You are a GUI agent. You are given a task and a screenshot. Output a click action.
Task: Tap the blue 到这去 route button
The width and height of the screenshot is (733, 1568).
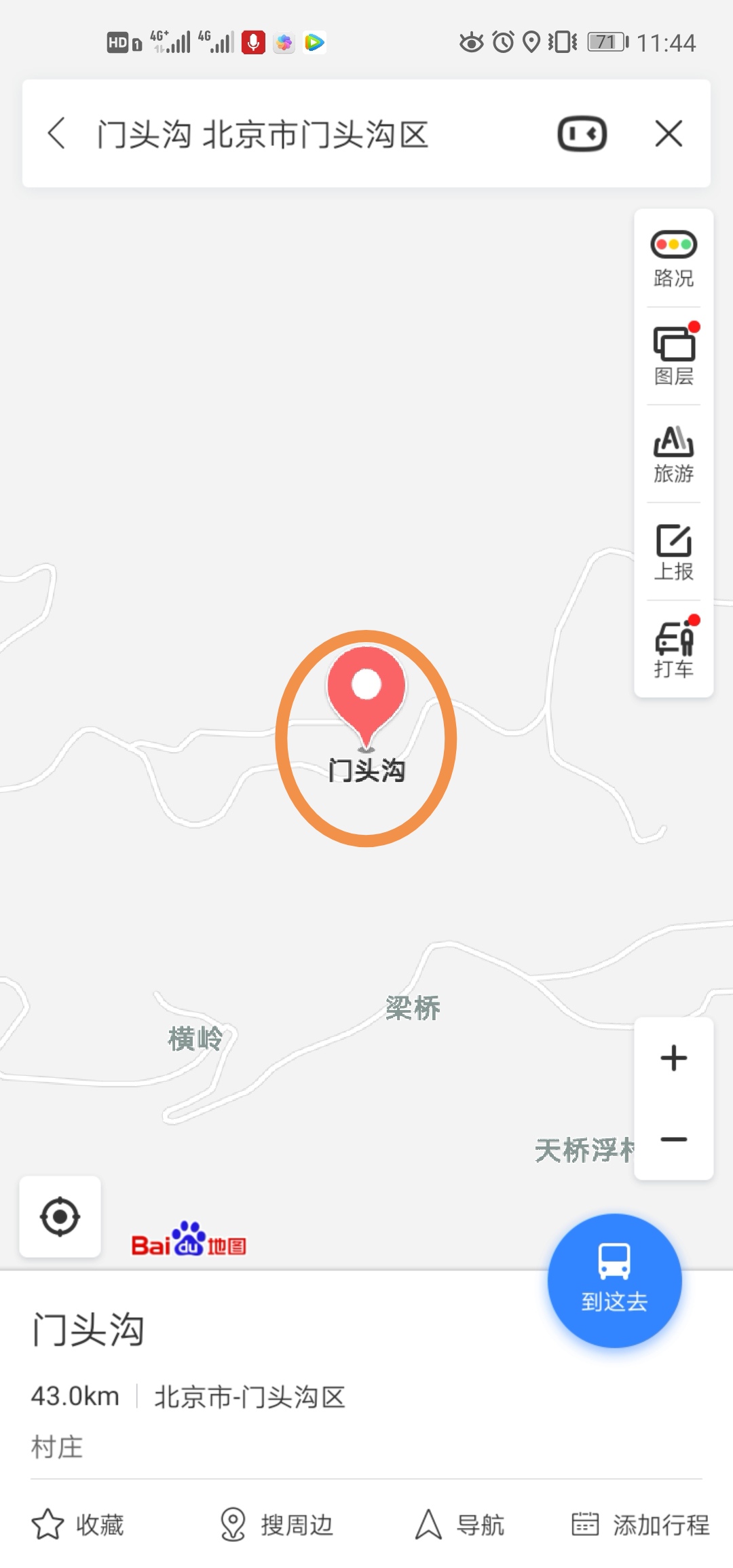614,1280
